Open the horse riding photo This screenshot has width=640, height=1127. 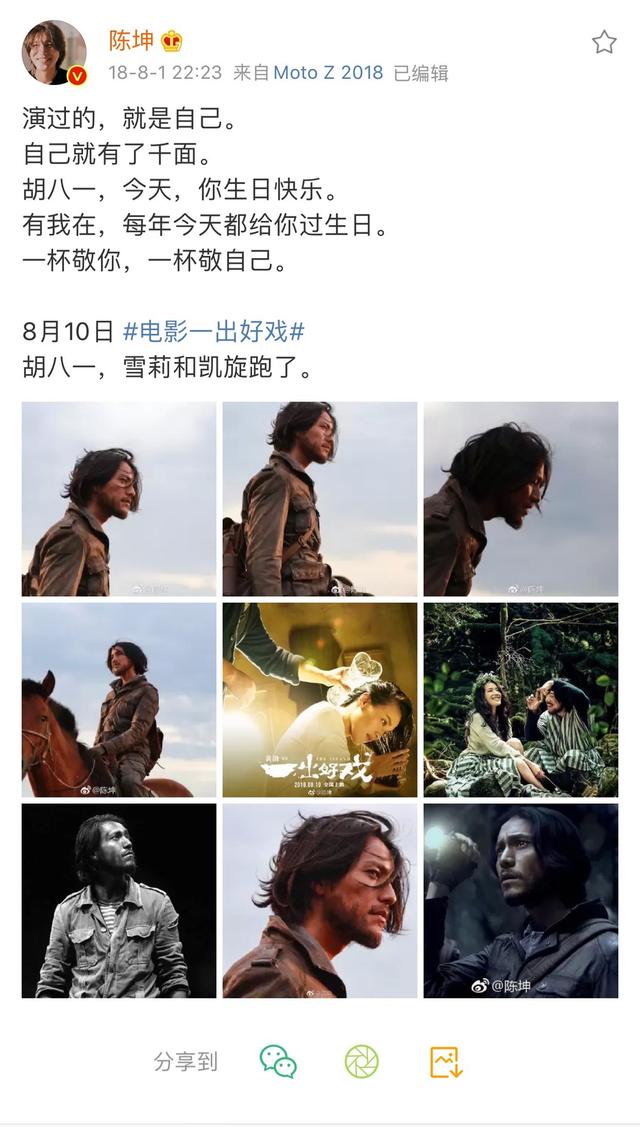119,700
